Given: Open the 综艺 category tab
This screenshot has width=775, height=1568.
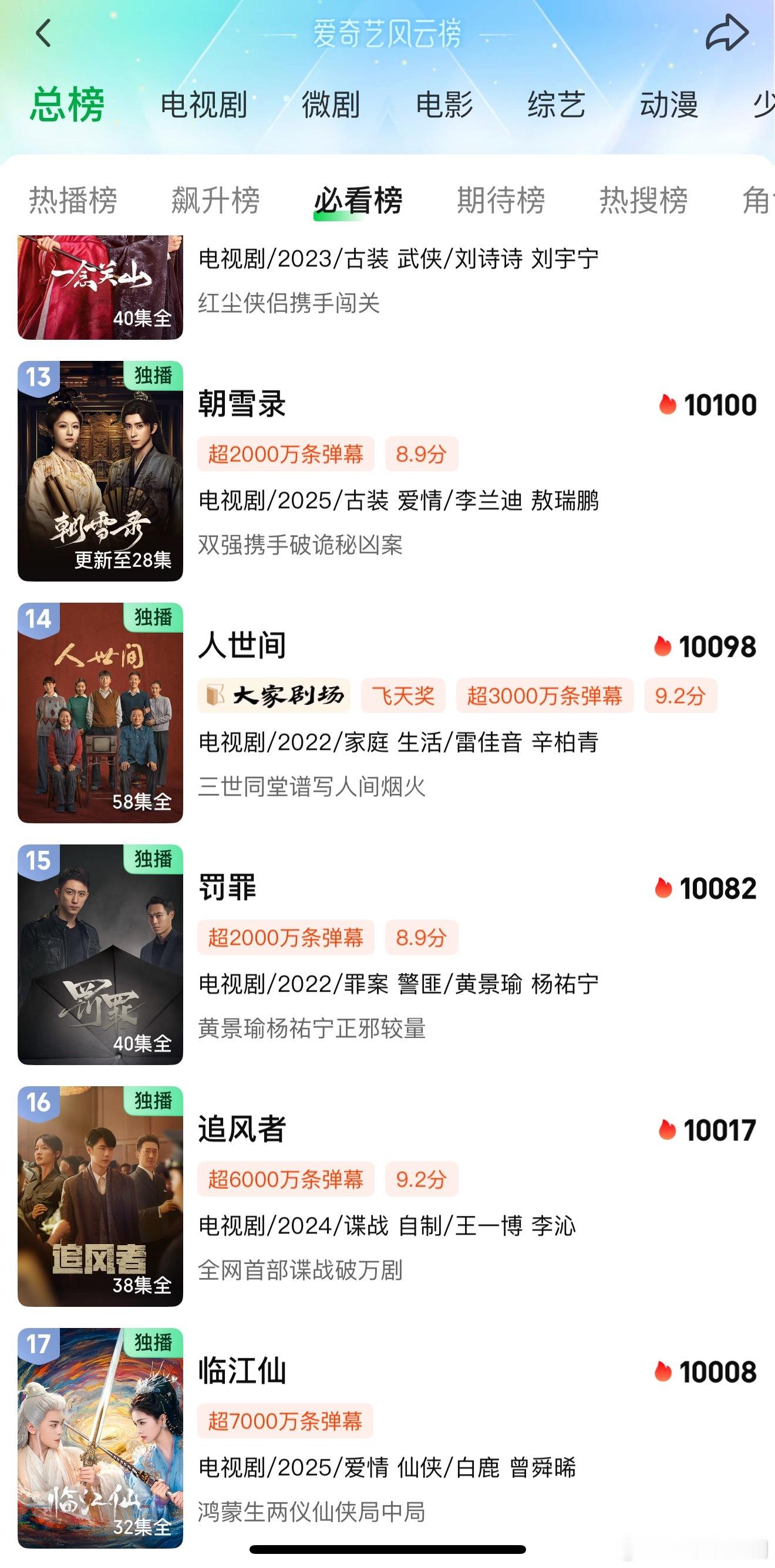Looking at the screenshot, I should tap(557, 104).
